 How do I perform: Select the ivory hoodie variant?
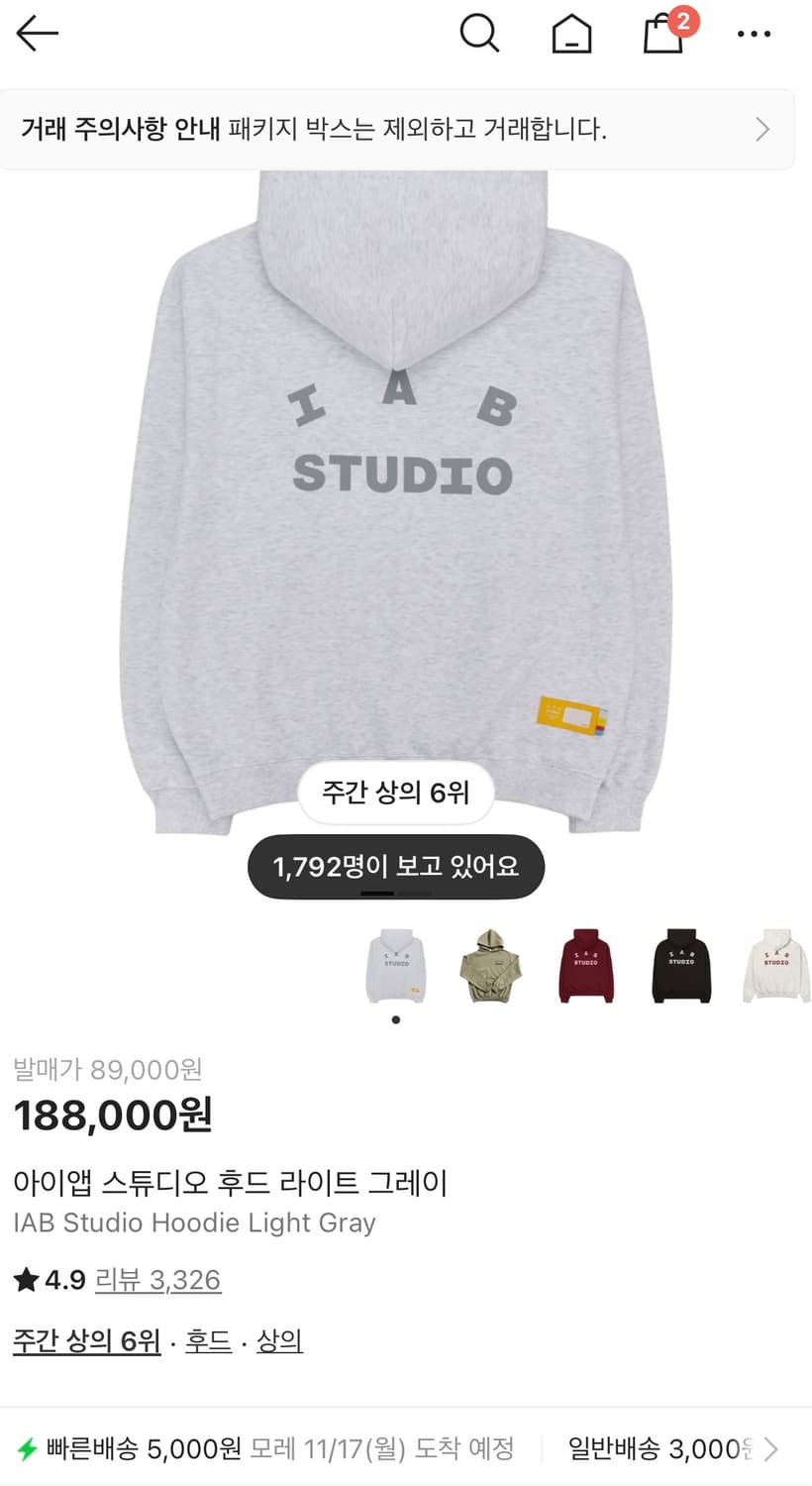pyautogui.click(x=774, y=965)
